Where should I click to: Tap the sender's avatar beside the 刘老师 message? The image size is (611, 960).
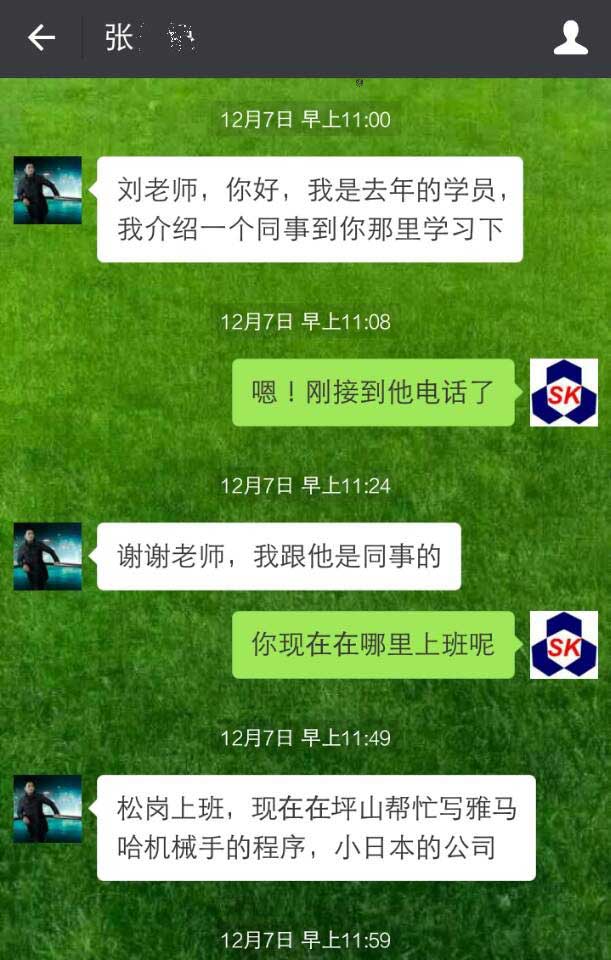(47, 190)
